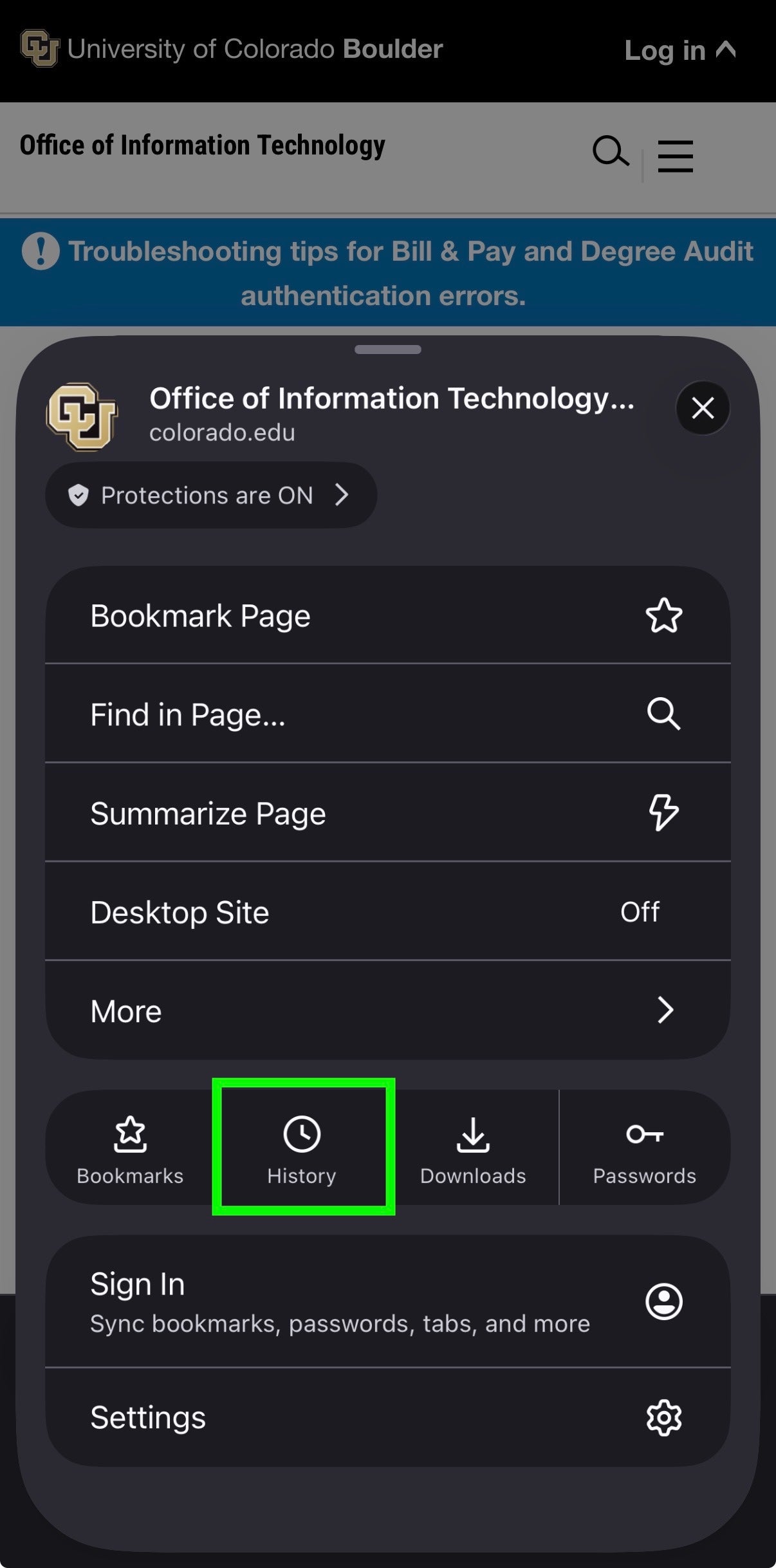The width and height of the screenshot is (776, 1568).
Task: Tap Sign In to sync
Action: tap(388, 1302)
